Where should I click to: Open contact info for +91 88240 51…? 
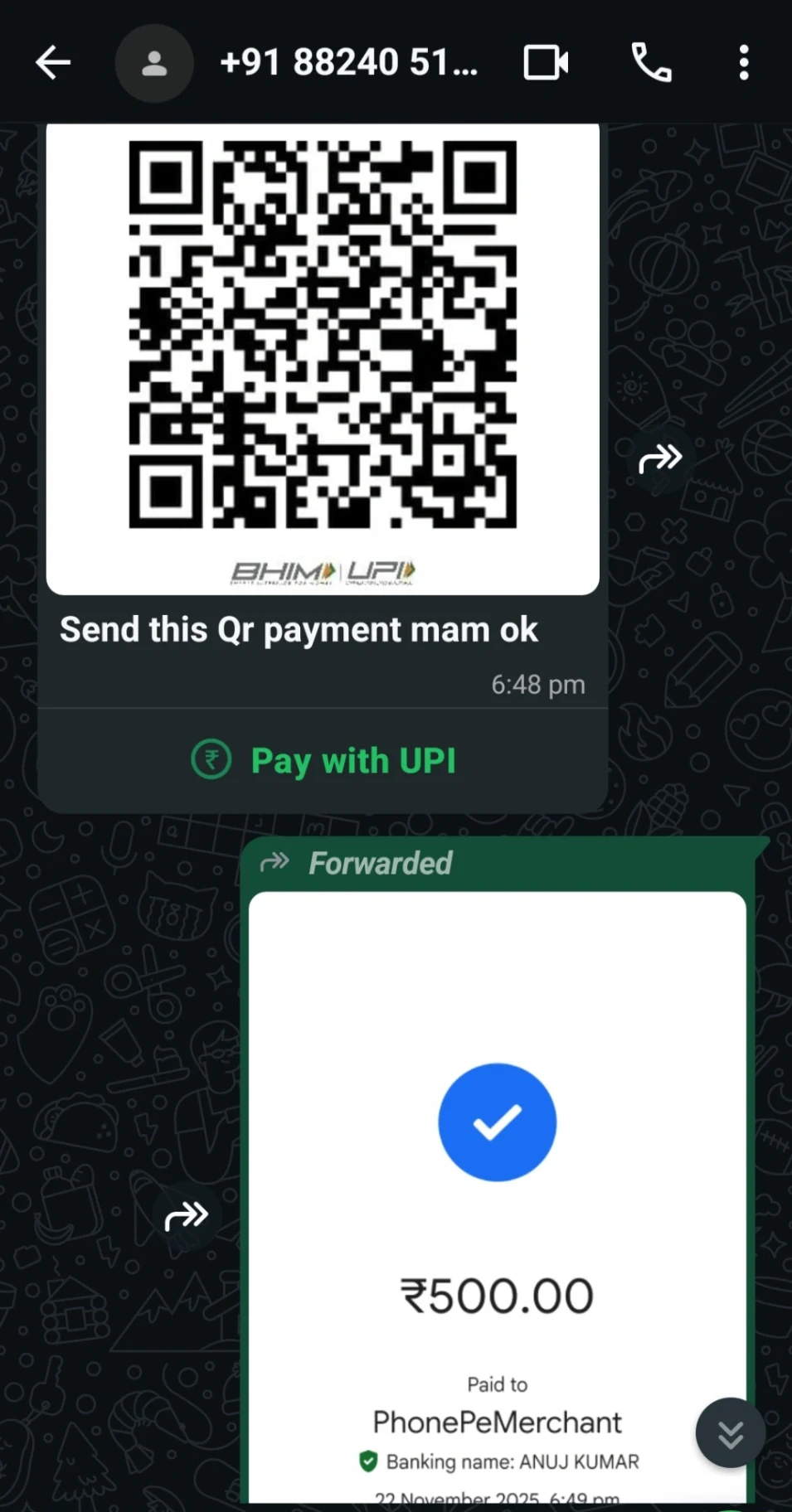coord(348,63)
